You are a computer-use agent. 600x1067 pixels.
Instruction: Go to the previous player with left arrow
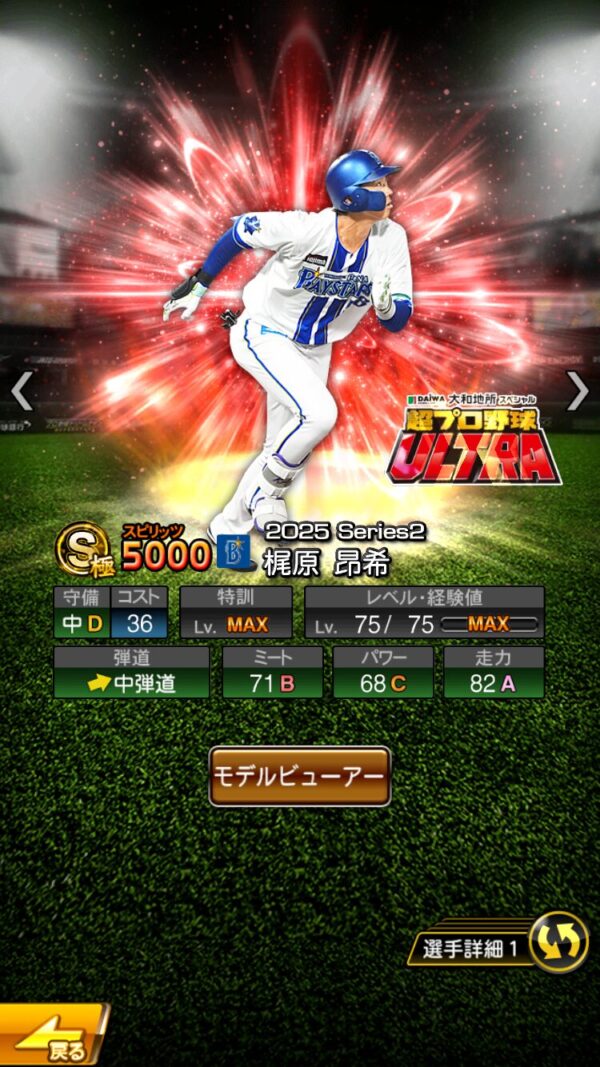[x=22, y=391]
